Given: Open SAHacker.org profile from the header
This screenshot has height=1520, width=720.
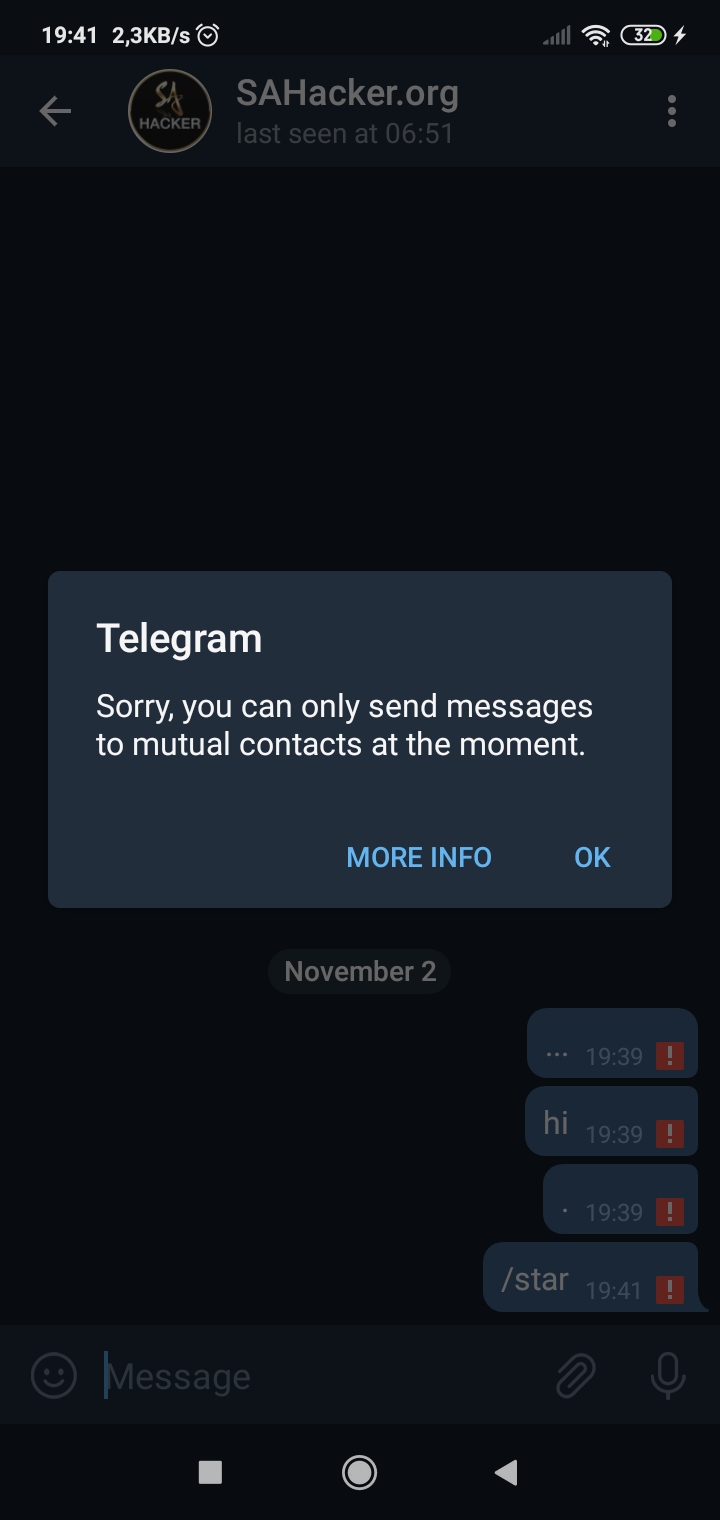Looking at the screenshot, I should pyautogui.click(x=346, y=111).
